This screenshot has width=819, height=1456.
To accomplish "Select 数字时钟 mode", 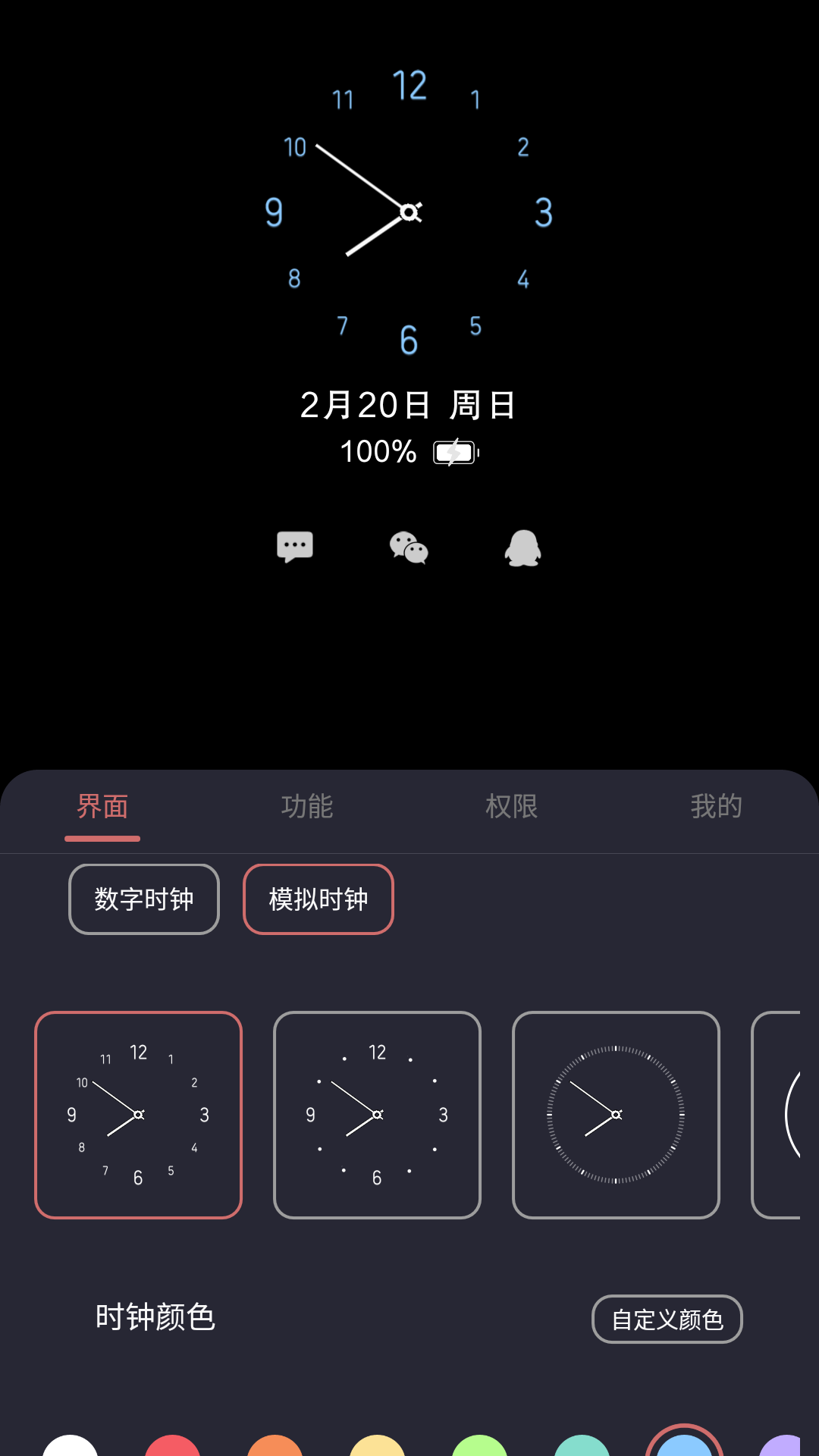I will pos(143,899).
